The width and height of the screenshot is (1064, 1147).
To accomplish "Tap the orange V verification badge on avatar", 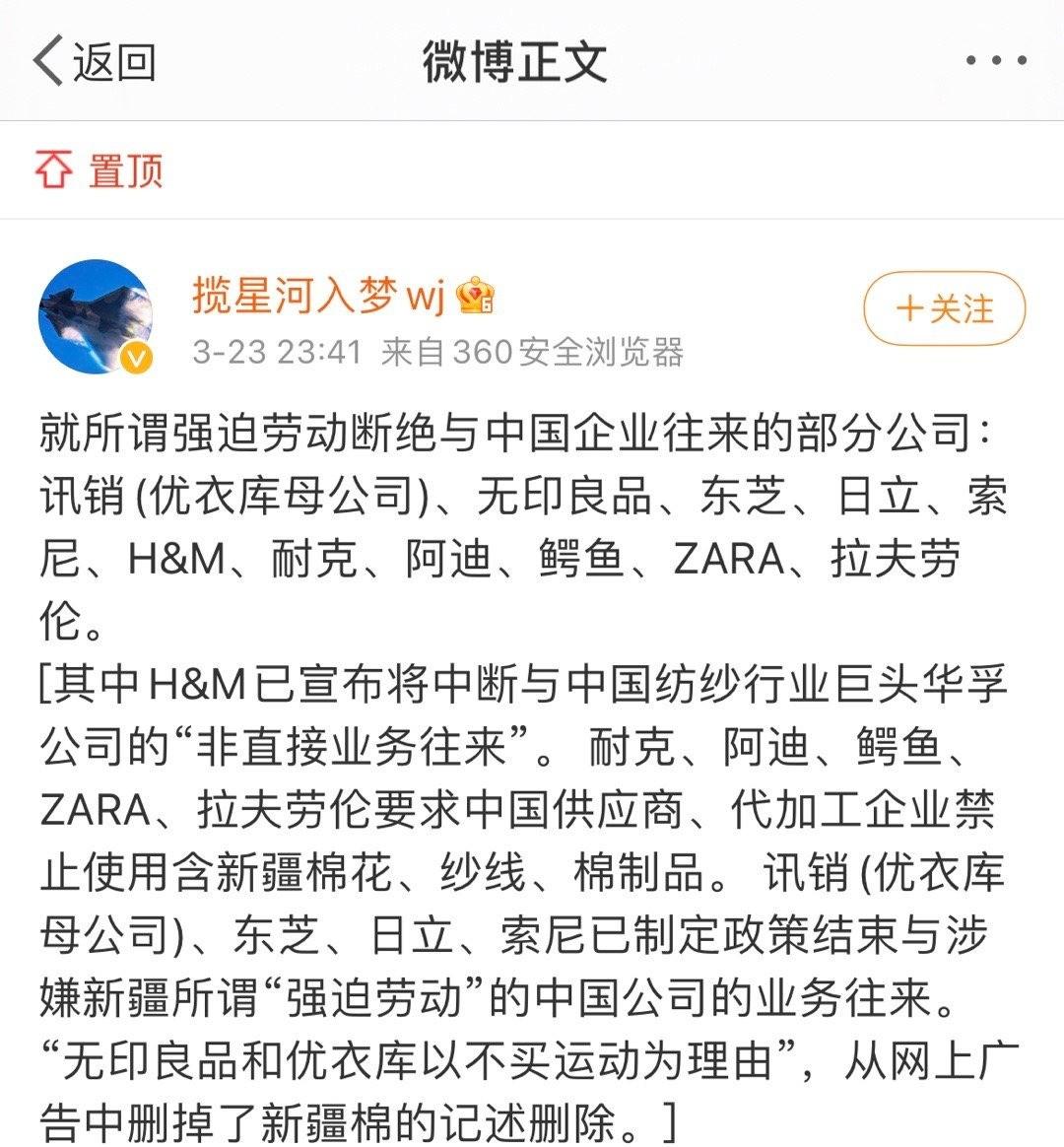I will (136, 360).
